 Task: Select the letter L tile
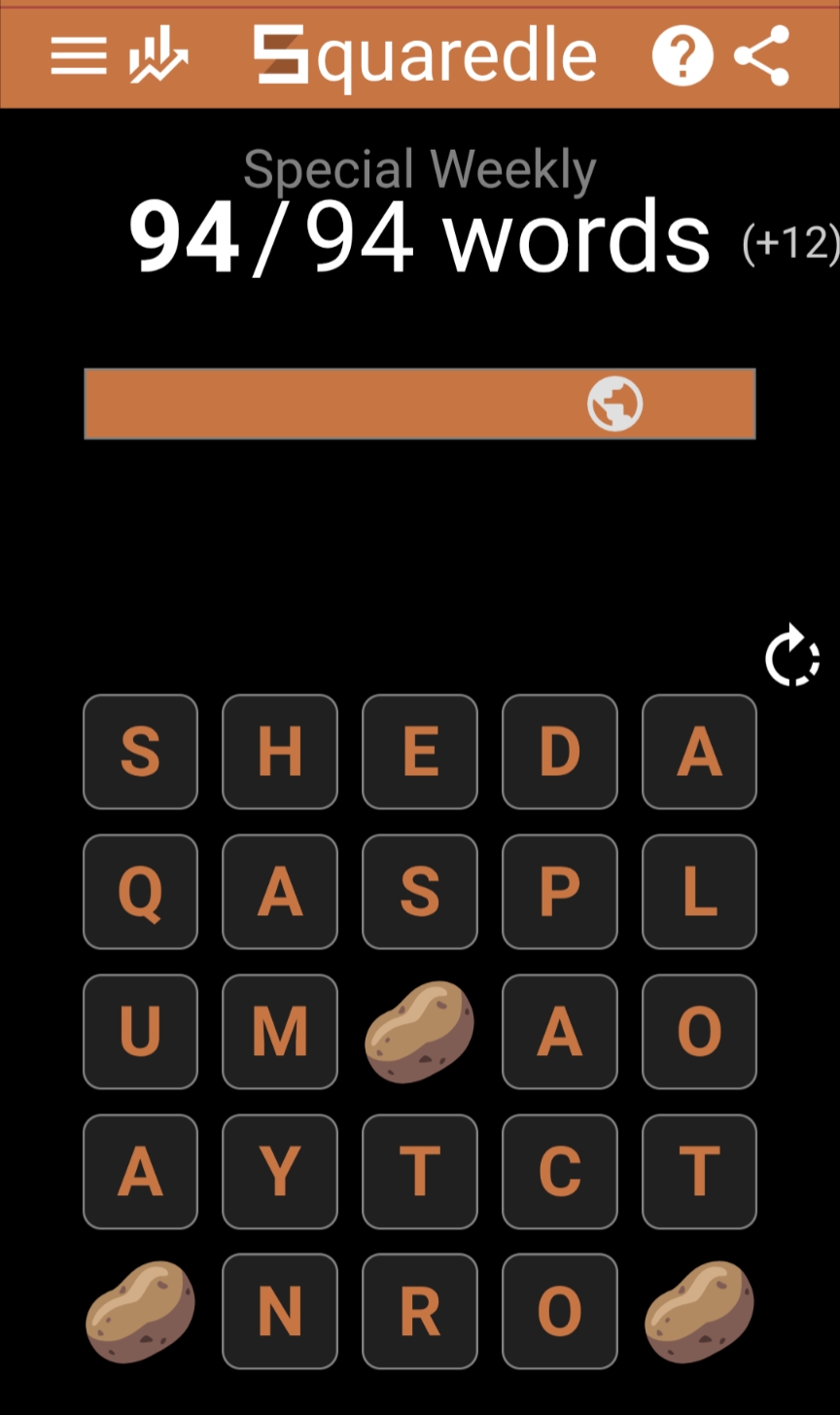coord(699,891)
